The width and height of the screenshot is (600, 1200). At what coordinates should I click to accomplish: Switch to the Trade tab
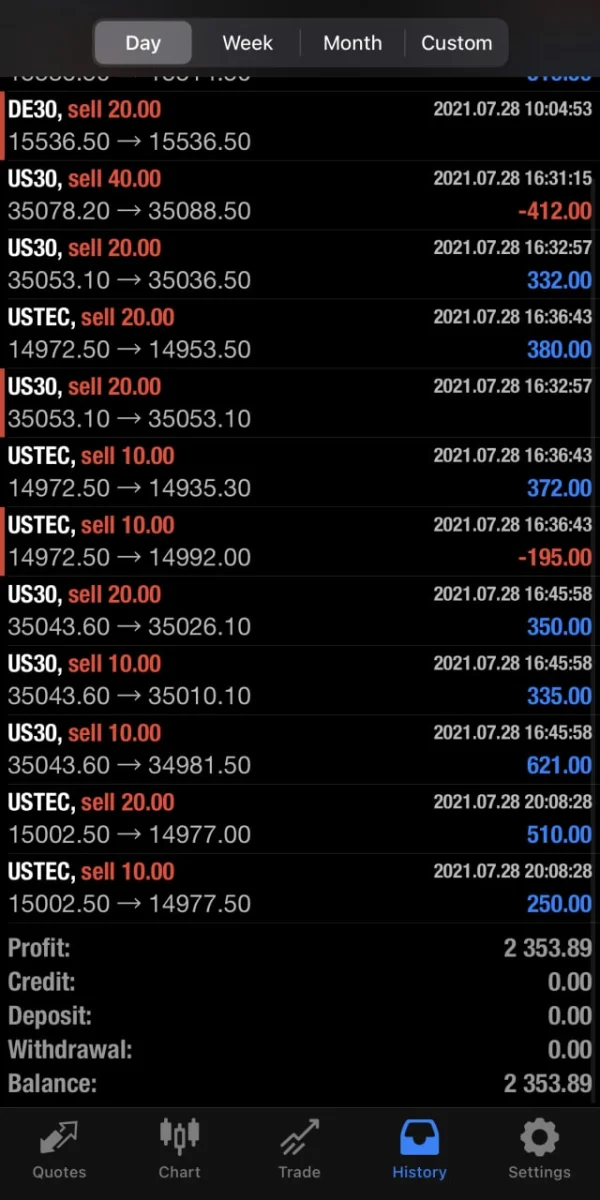pyautogui.click(x=299, y=1150)
